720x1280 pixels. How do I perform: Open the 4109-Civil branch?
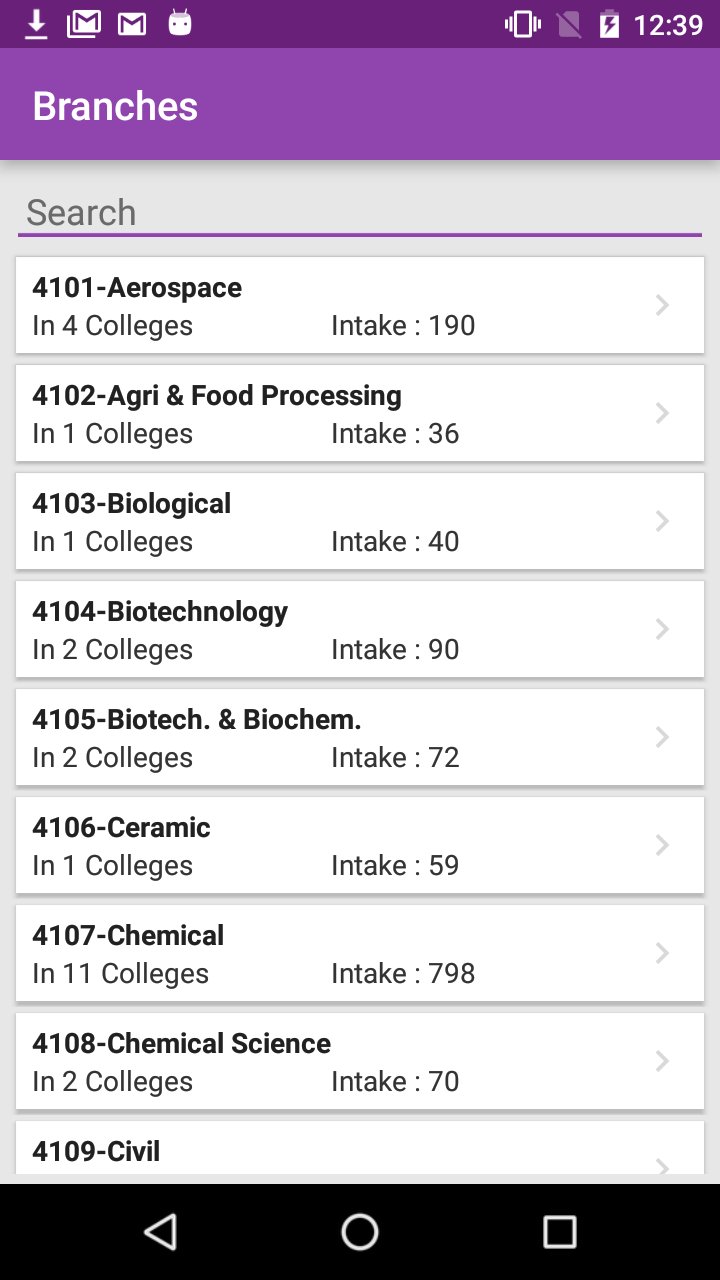[360, 1150]
